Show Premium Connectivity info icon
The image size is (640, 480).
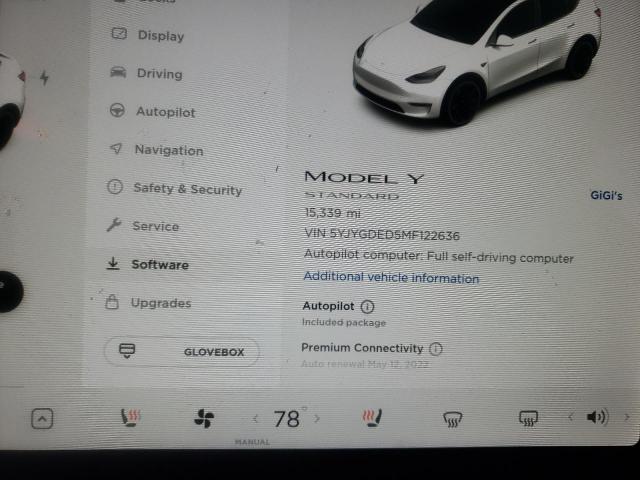[x=435, y=349]
